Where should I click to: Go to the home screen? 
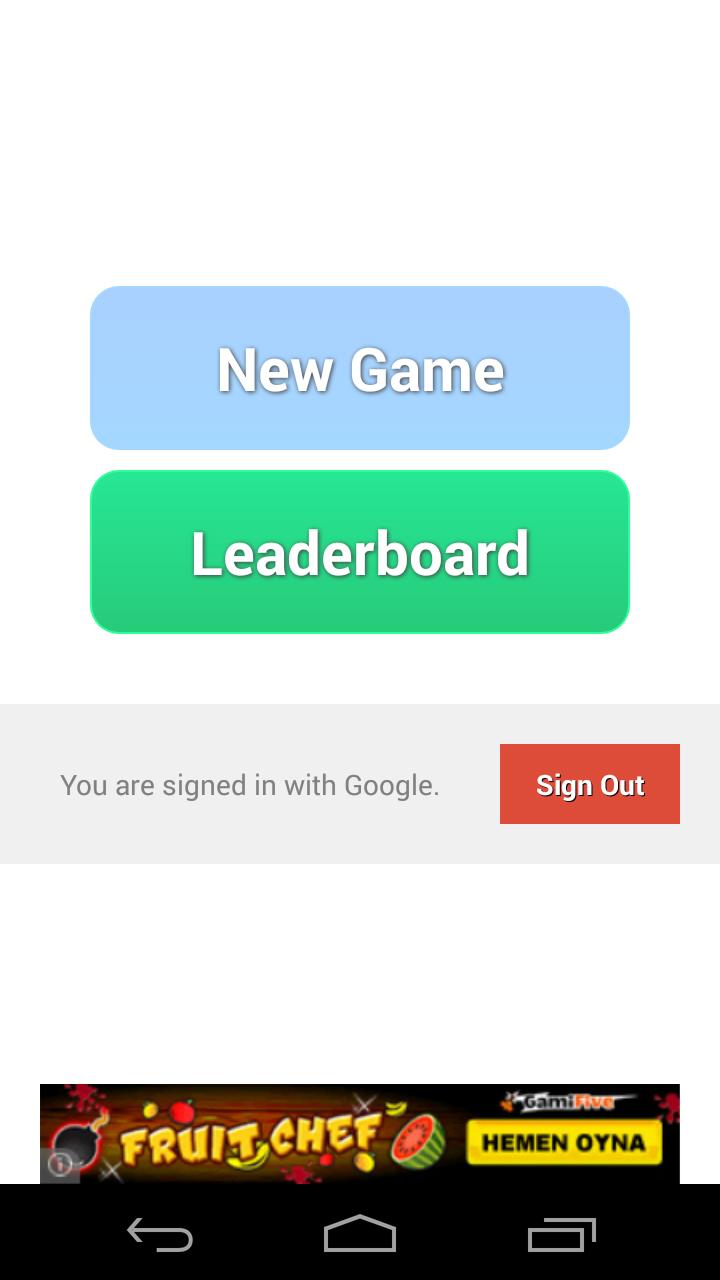[360, 1234]
